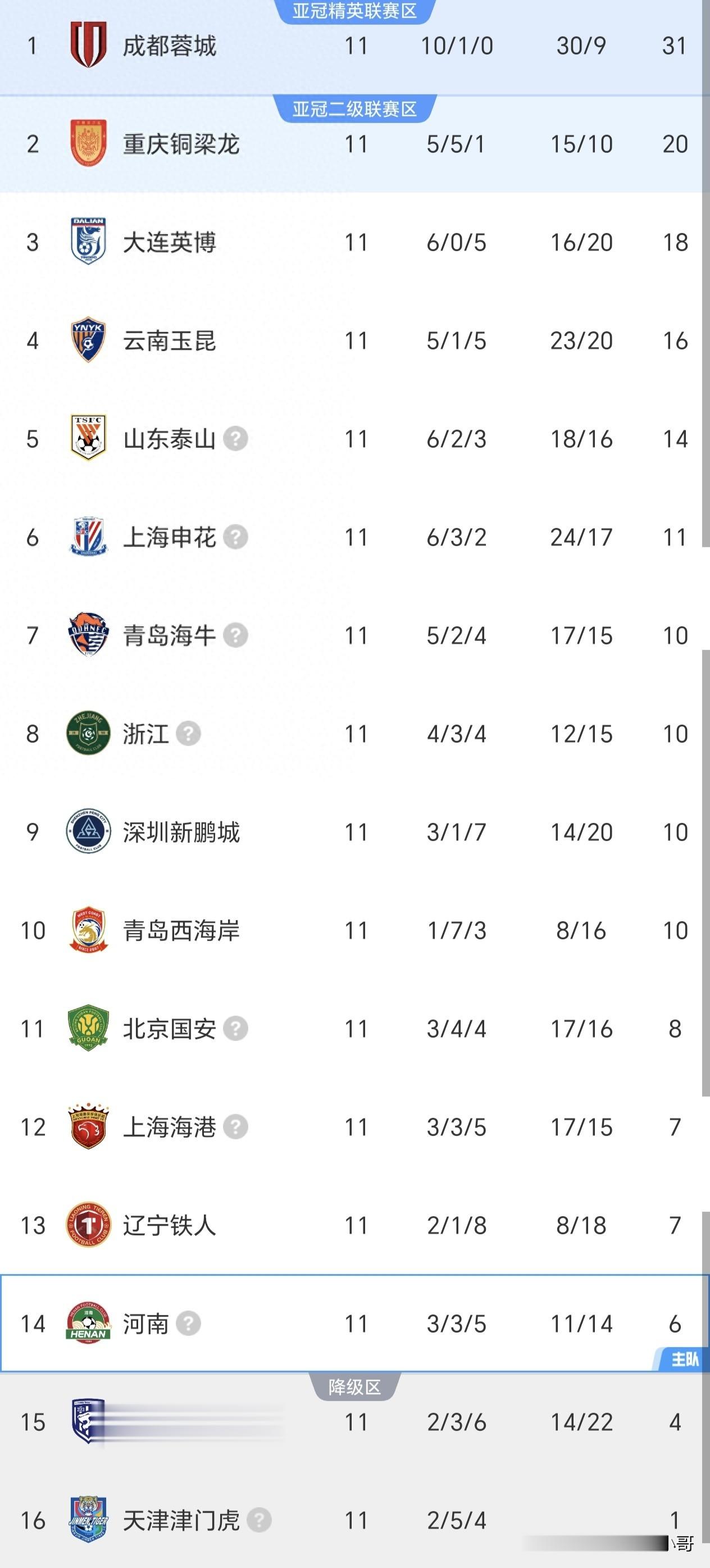
Task: Open the 大连英博 team row
Action: [354, 242]
